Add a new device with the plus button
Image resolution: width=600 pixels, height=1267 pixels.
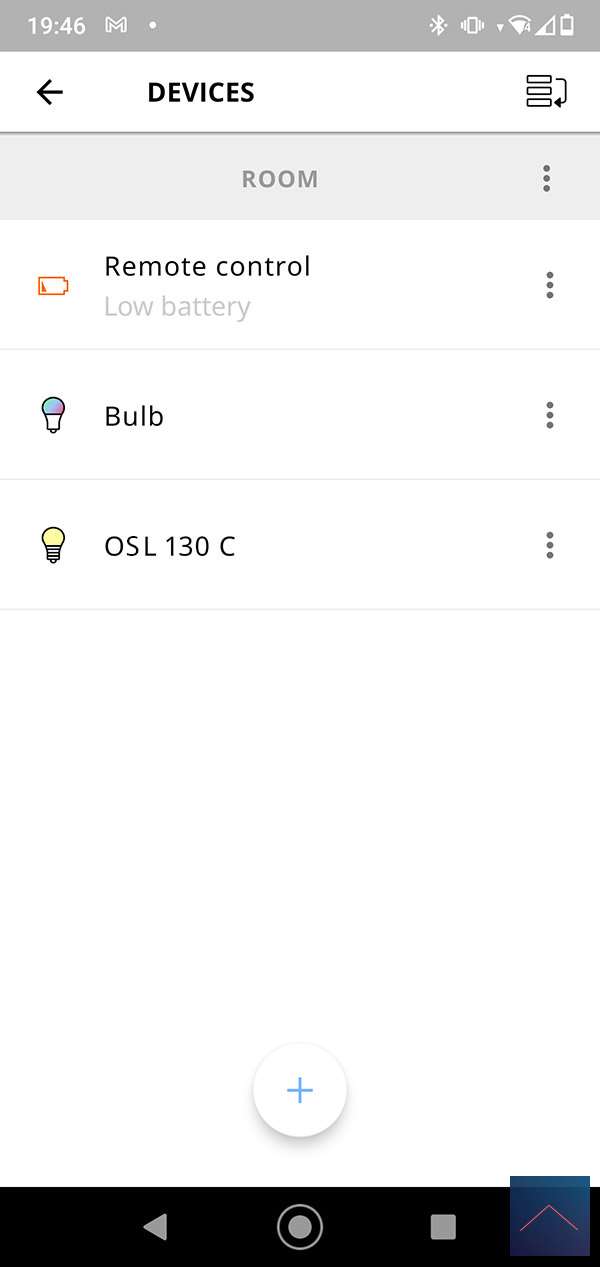pos(300,1090)
